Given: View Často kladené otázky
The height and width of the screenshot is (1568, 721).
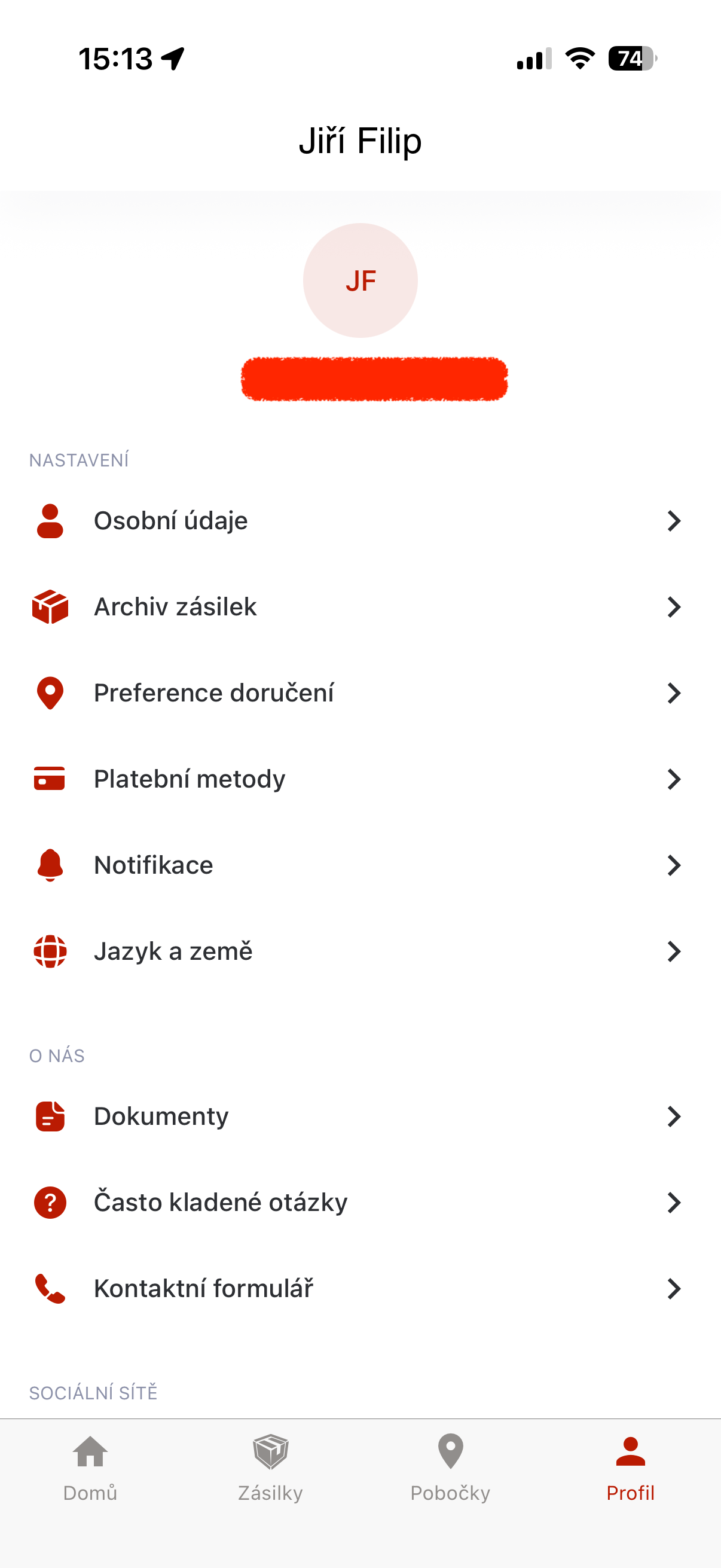Looking at the screenshot, I should 359,1203.
